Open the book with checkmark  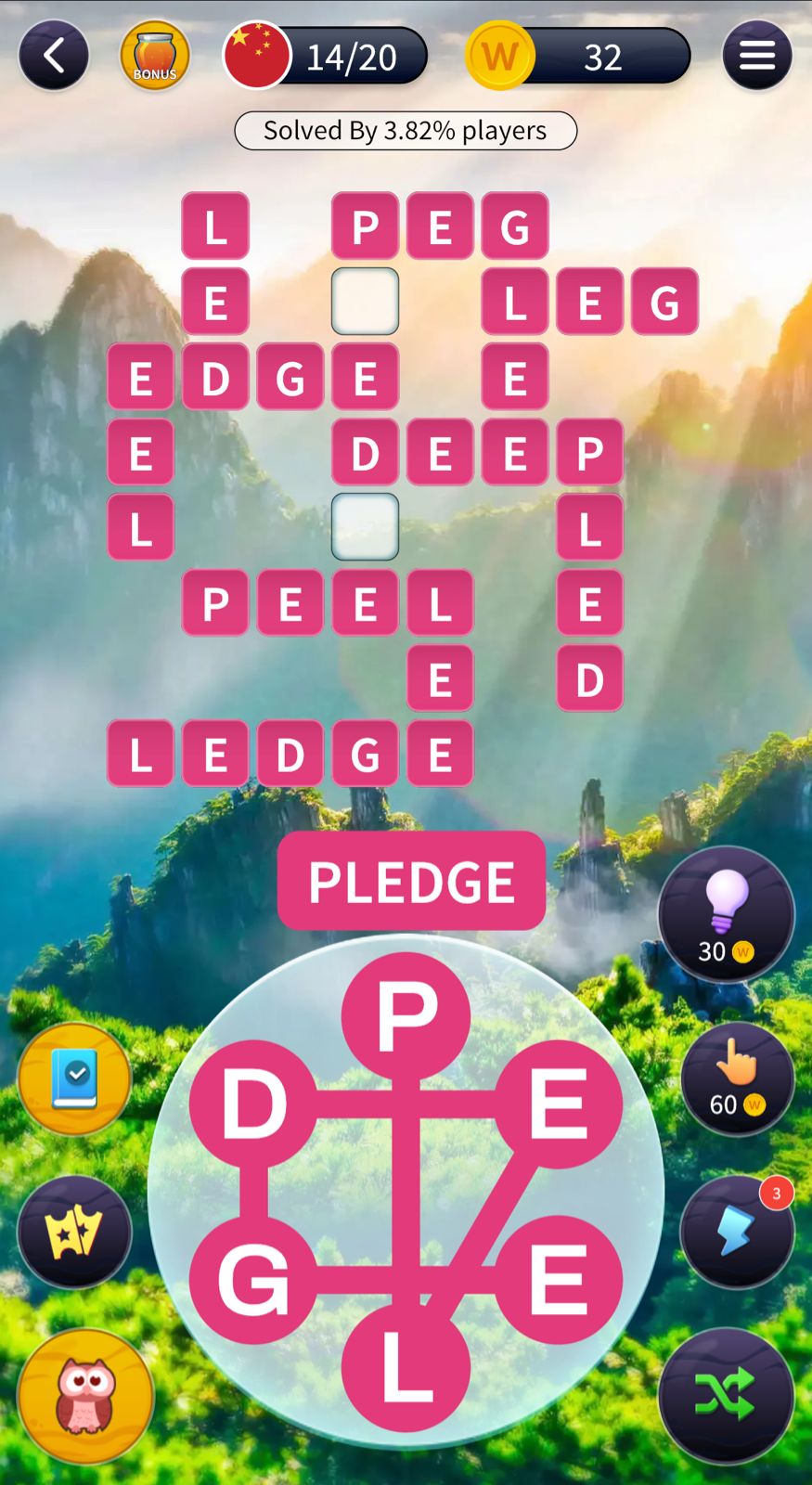pyautogui.click(x=74, y=1078)
